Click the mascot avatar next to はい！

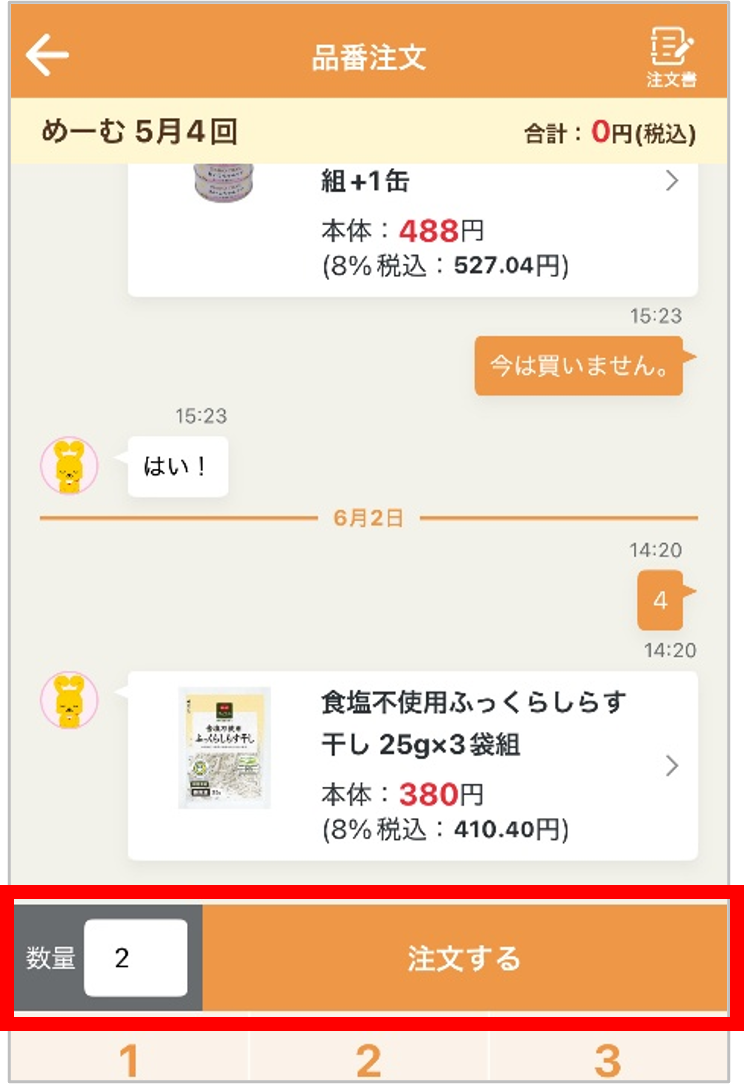(69, 465)
